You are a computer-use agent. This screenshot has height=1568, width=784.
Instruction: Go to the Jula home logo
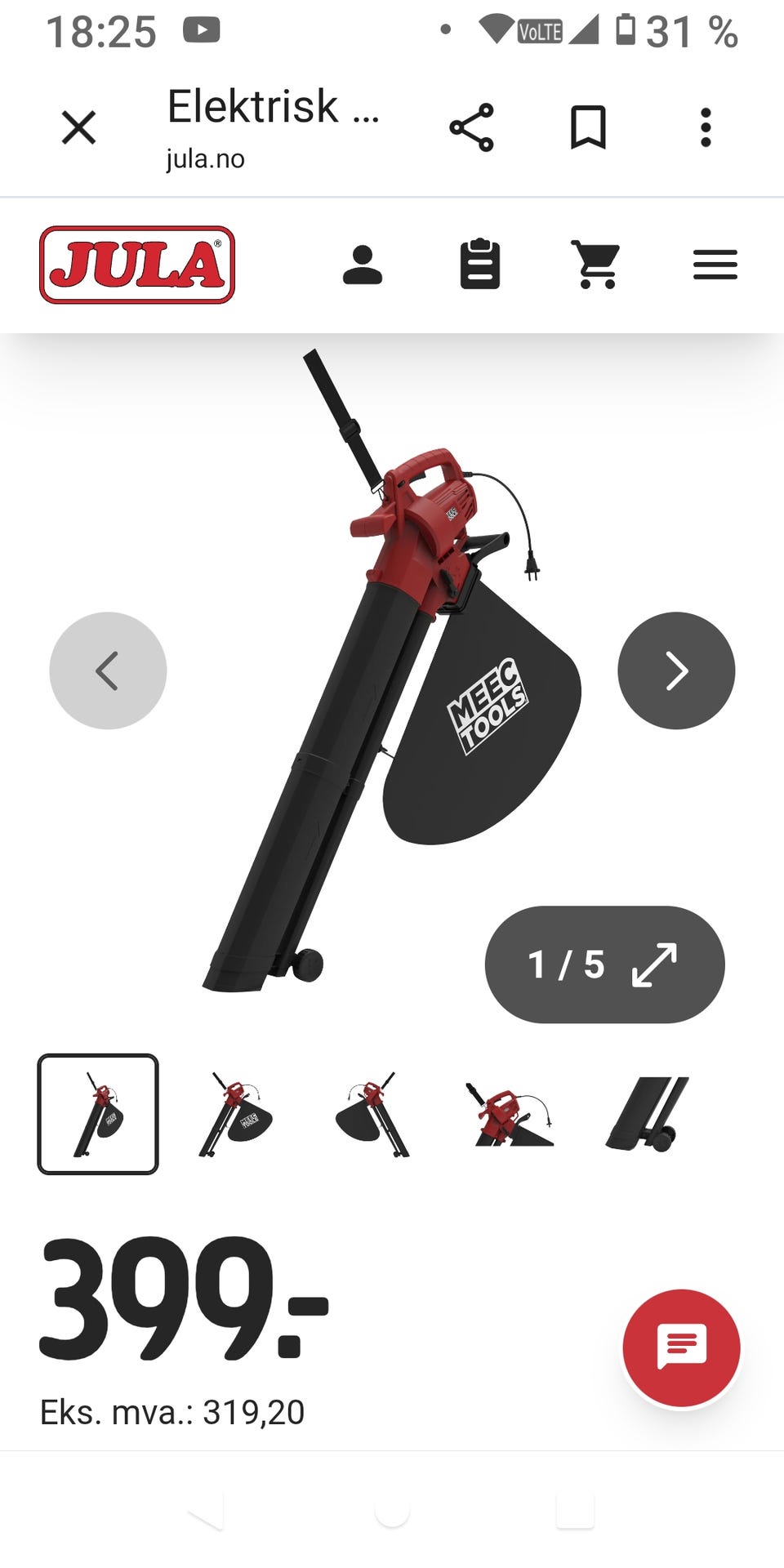pyautogui.click(x=137, y=265)
